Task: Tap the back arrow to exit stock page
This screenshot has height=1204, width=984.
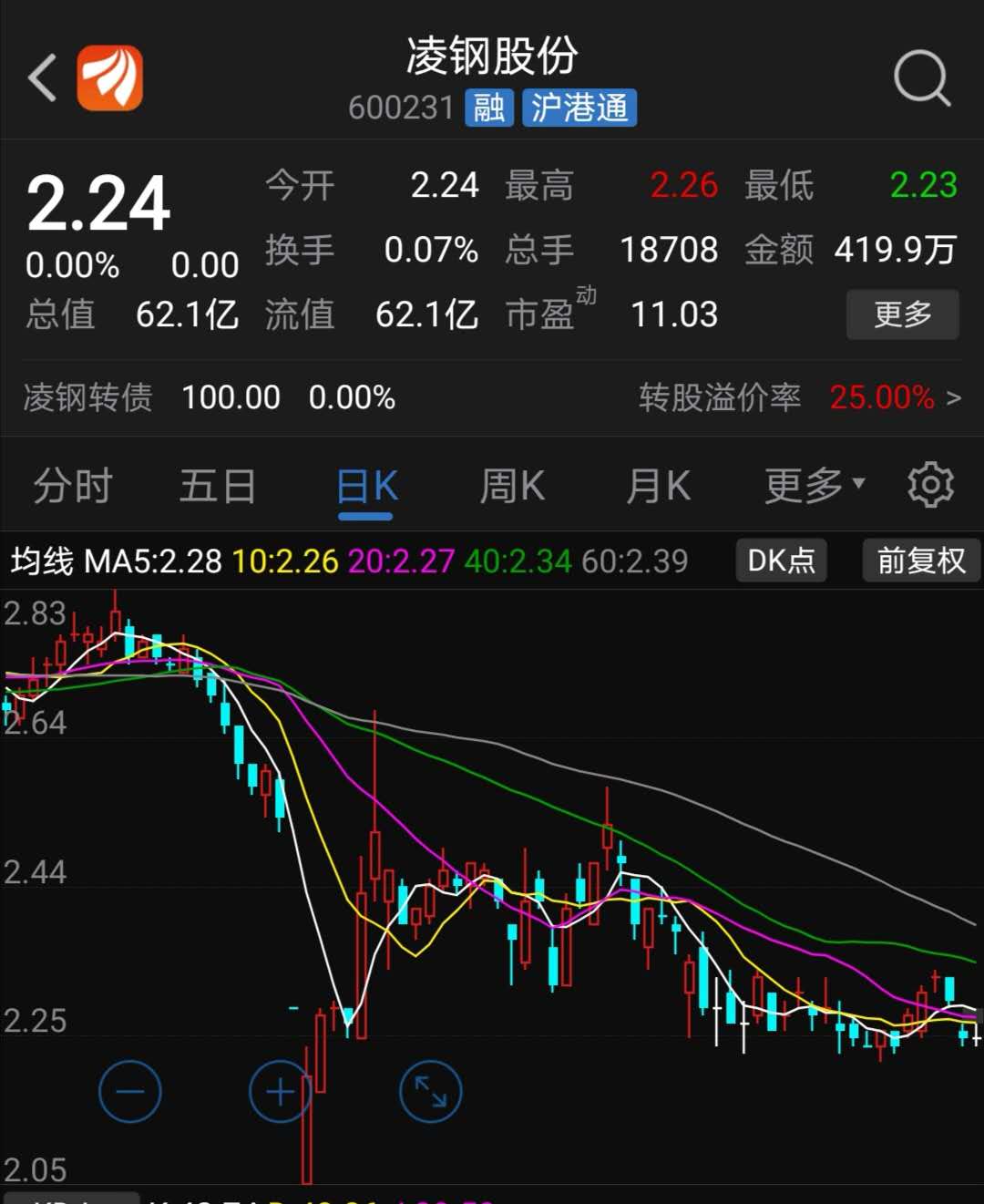Action: 41,77
